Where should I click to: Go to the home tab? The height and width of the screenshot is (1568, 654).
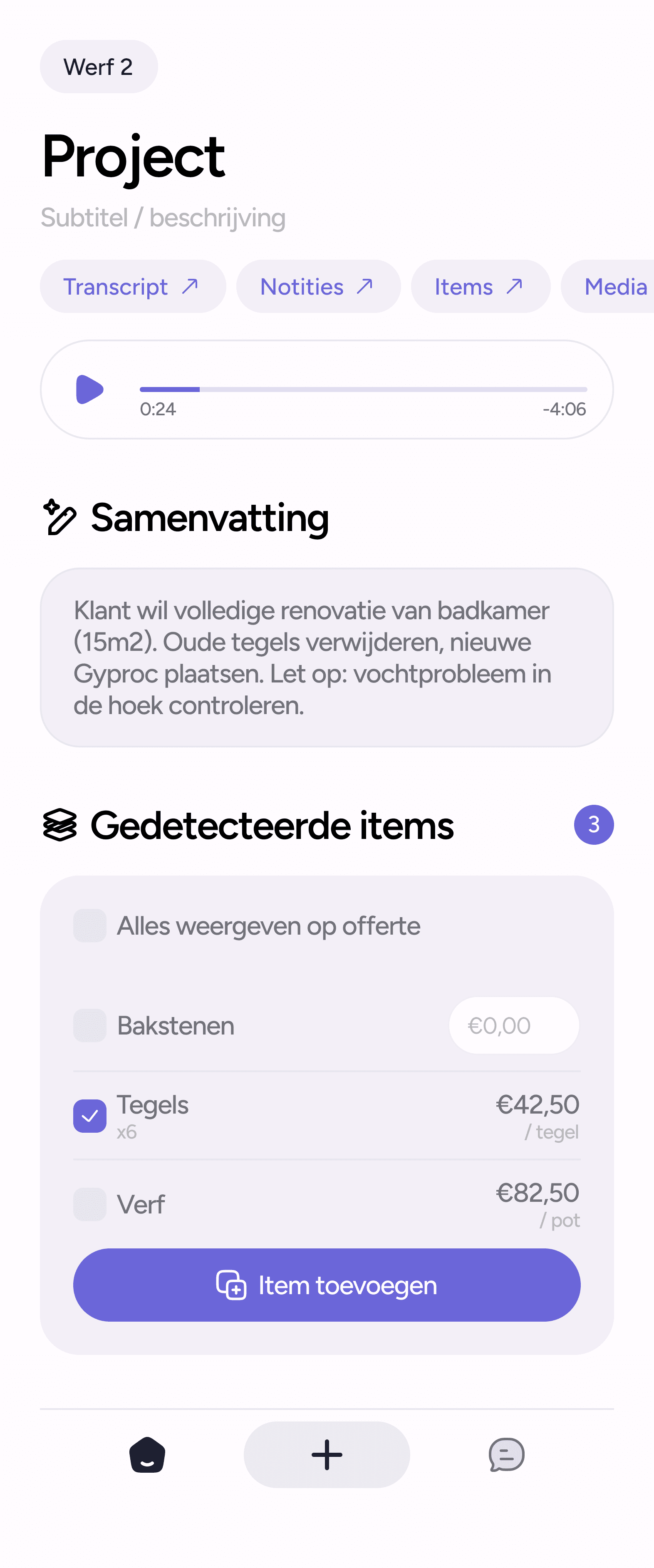[147, 1455]
